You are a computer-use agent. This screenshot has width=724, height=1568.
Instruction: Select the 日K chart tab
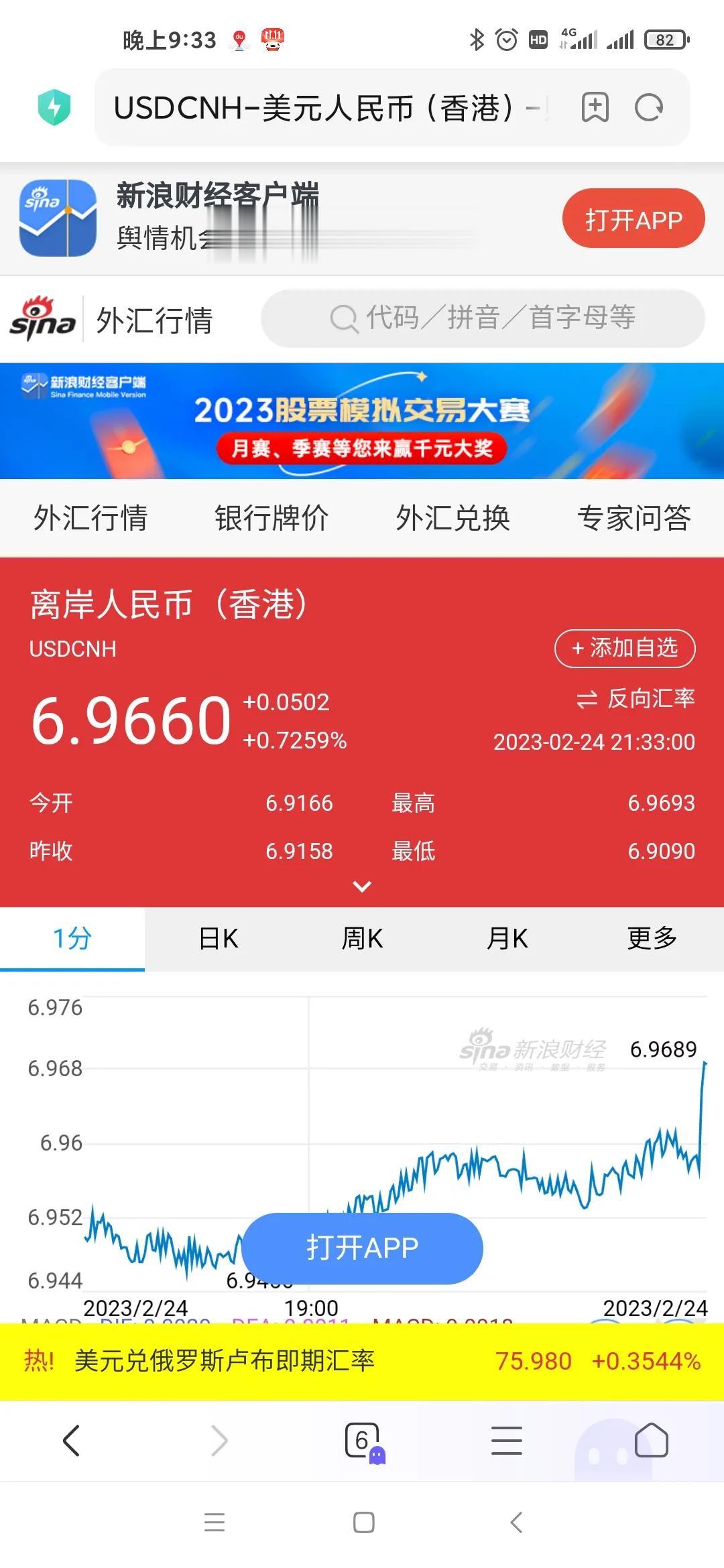coord(218,939)
